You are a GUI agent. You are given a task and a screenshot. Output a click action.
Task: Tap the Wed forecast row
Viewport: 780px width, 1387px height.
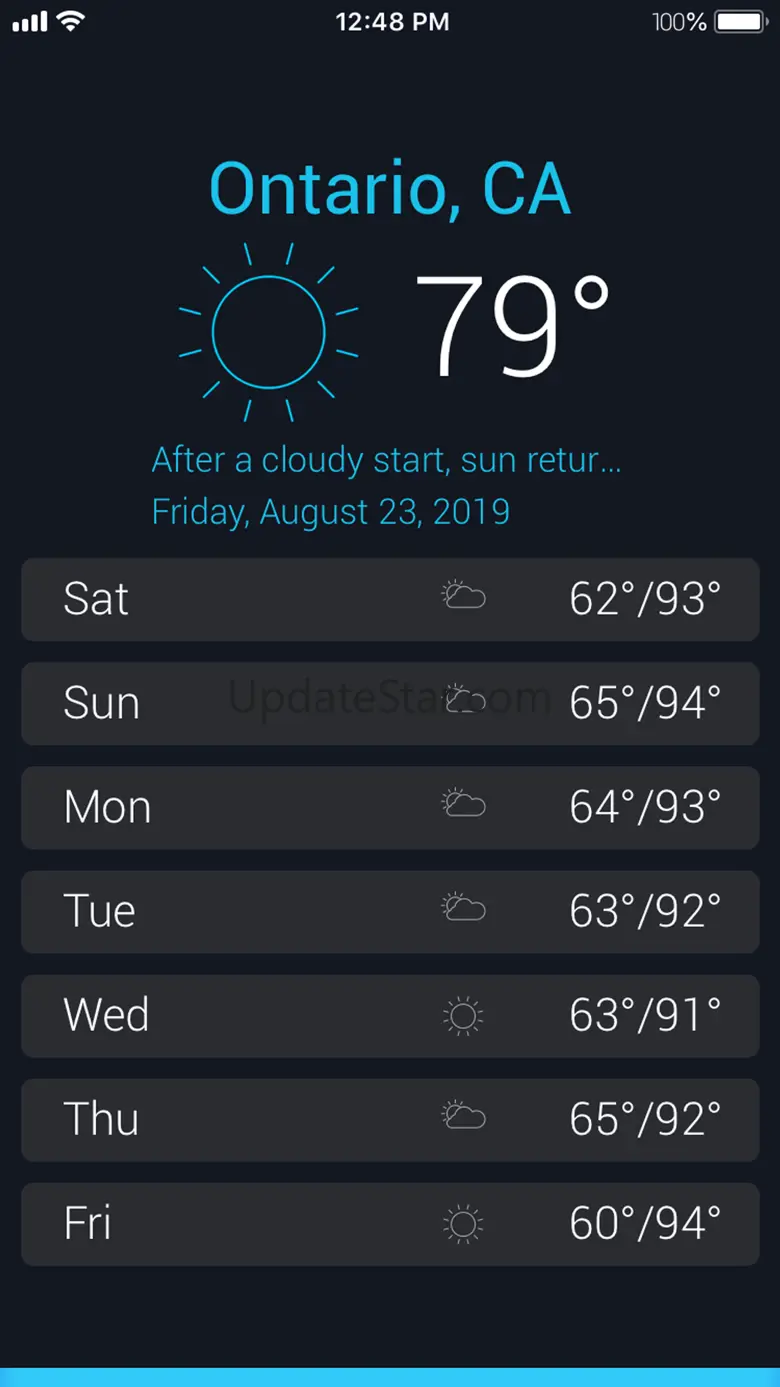click(390, 1015)
